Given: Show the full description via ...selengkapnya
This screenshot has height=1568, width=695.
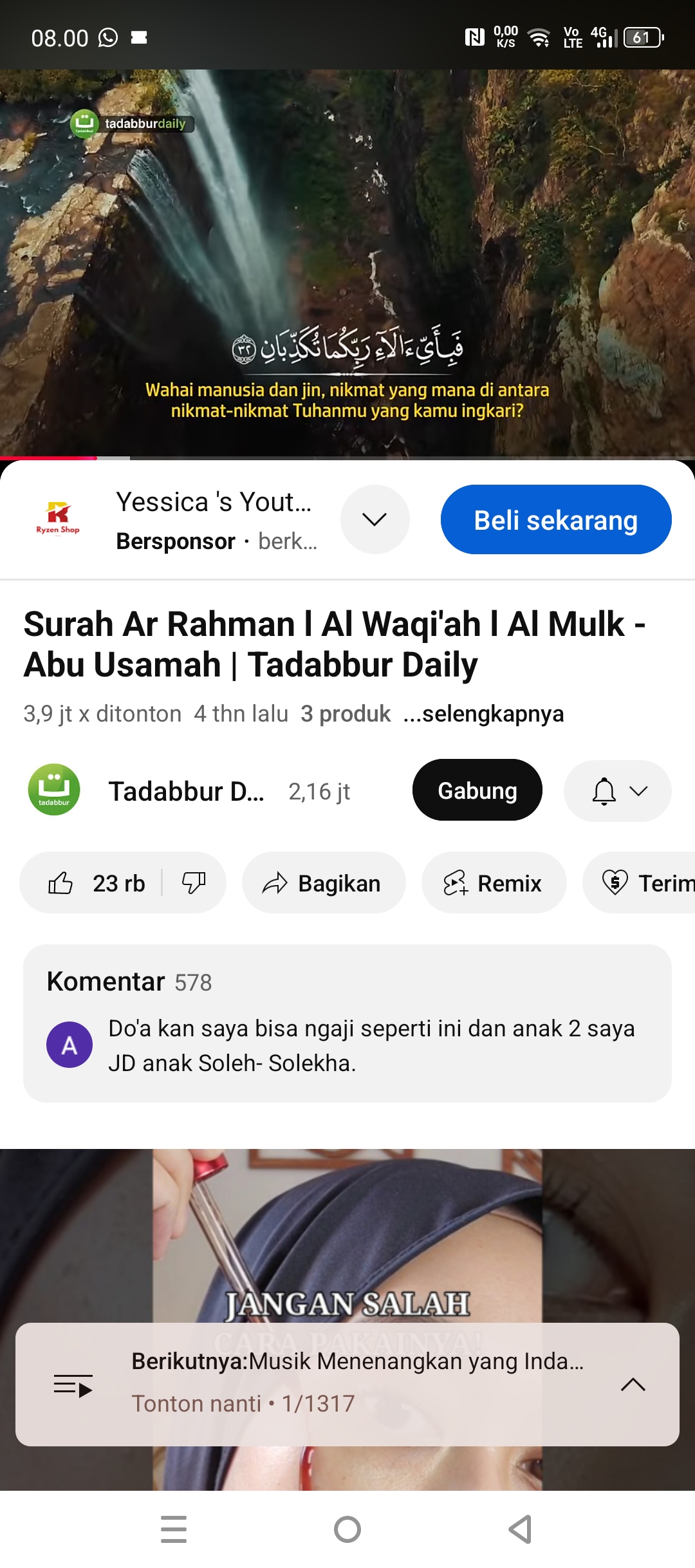Looking at the screenshot, I should [x=483, y=714].
